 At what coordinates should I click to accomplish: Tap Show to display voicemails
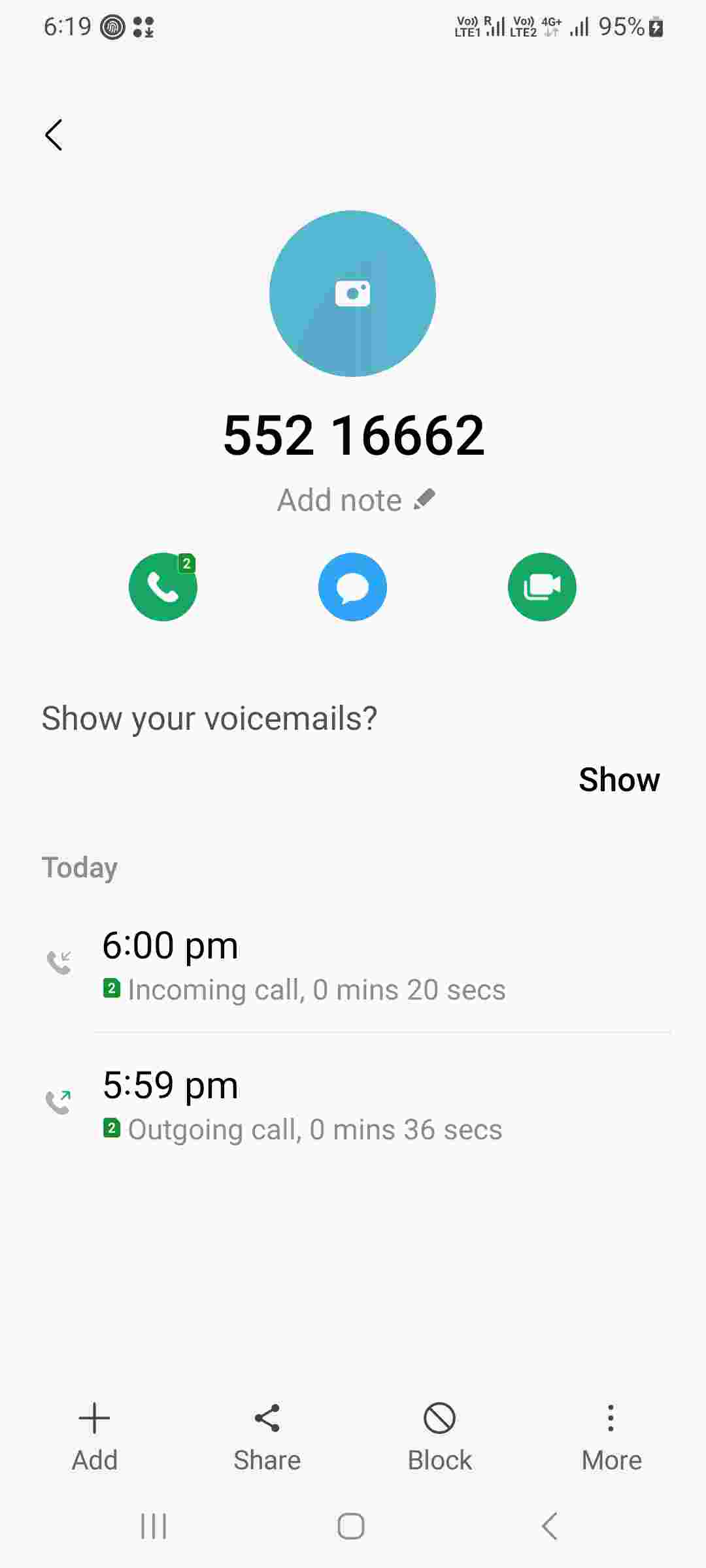[x=618, y=779]
